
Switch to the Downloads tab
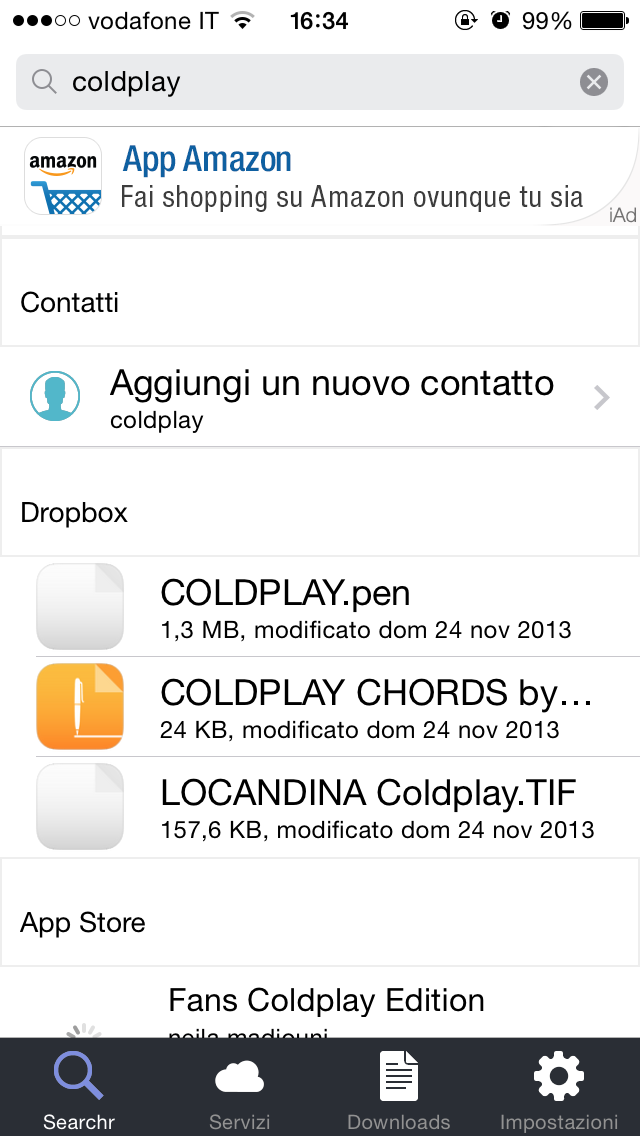[x=399, y=1088]
